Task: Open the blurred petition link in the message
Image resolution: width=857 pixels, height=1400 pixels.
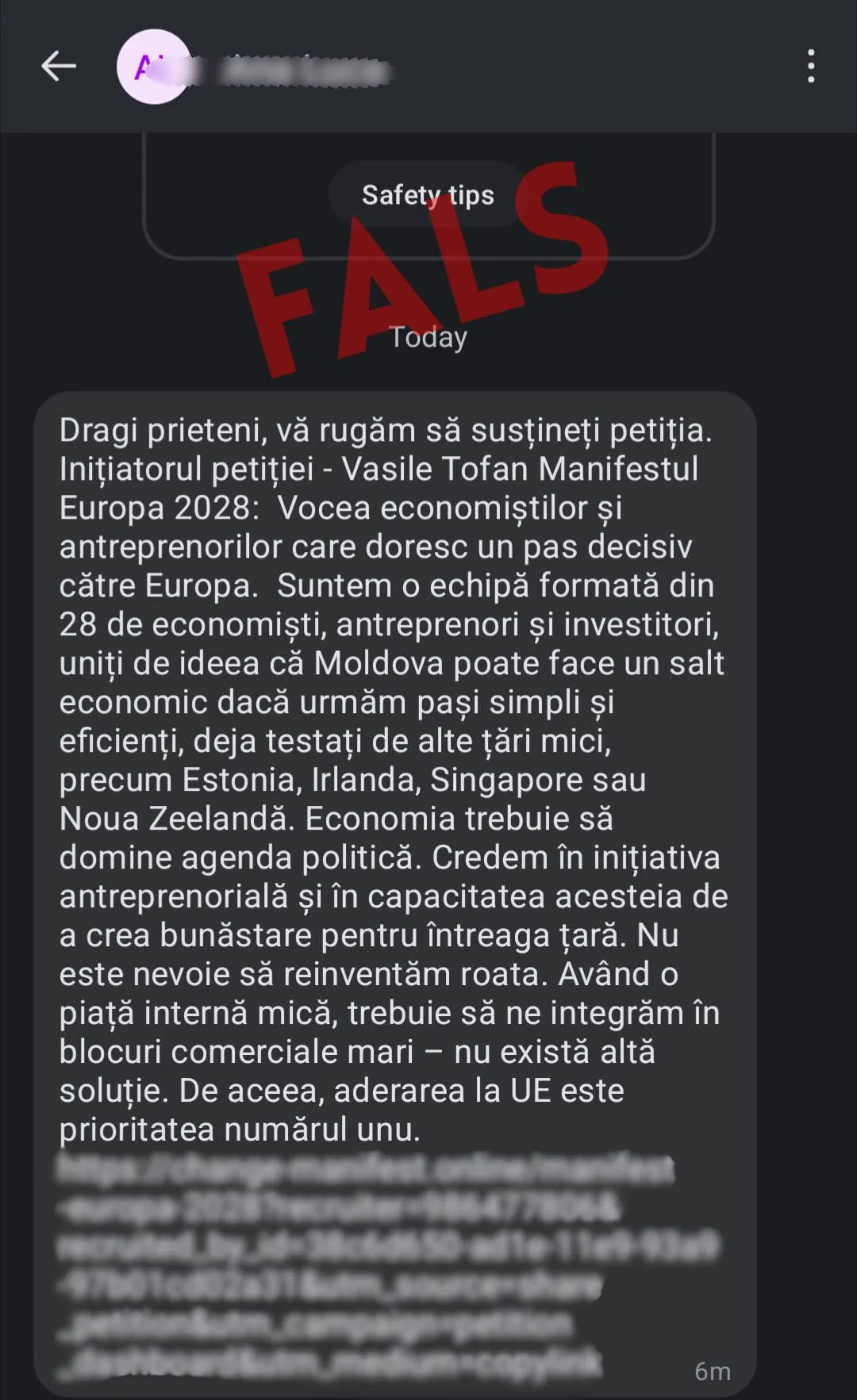Action: click(x=365, y=1247)
